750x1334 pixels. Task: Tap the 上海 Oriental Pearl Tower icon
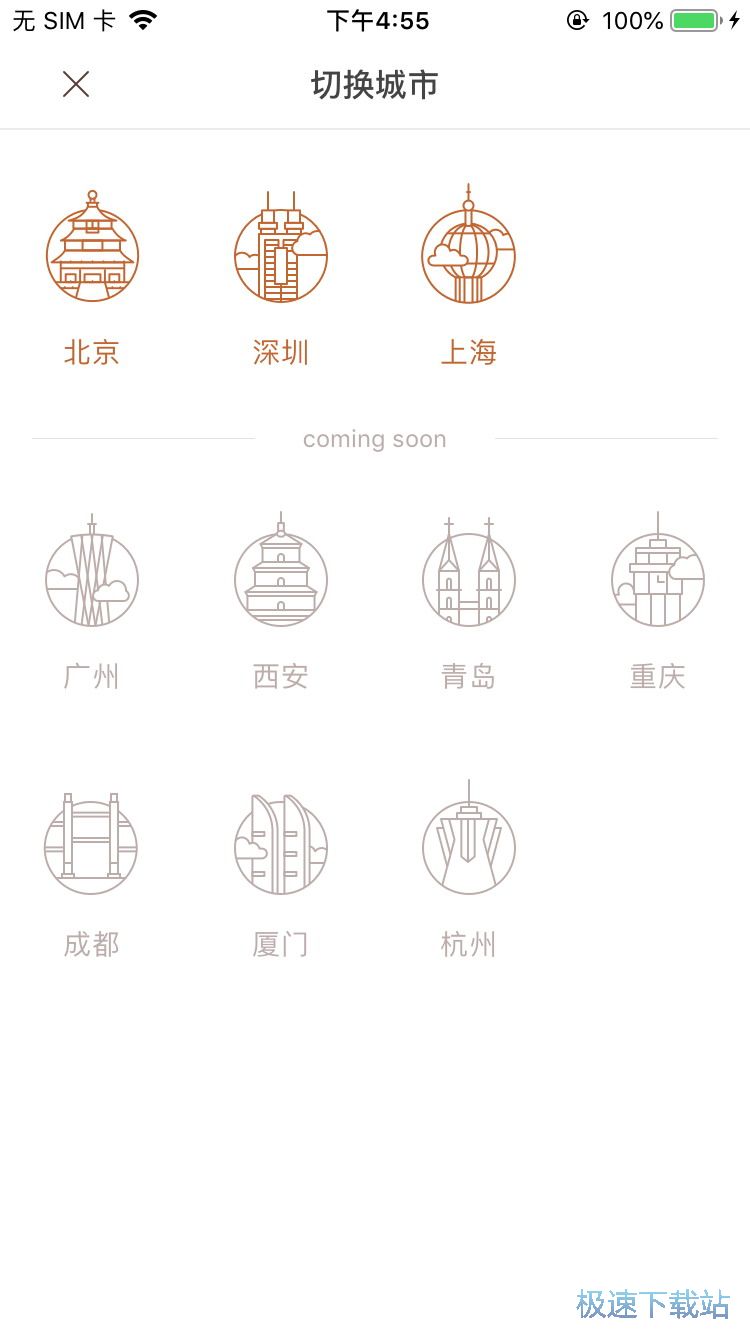coord(468,250)
